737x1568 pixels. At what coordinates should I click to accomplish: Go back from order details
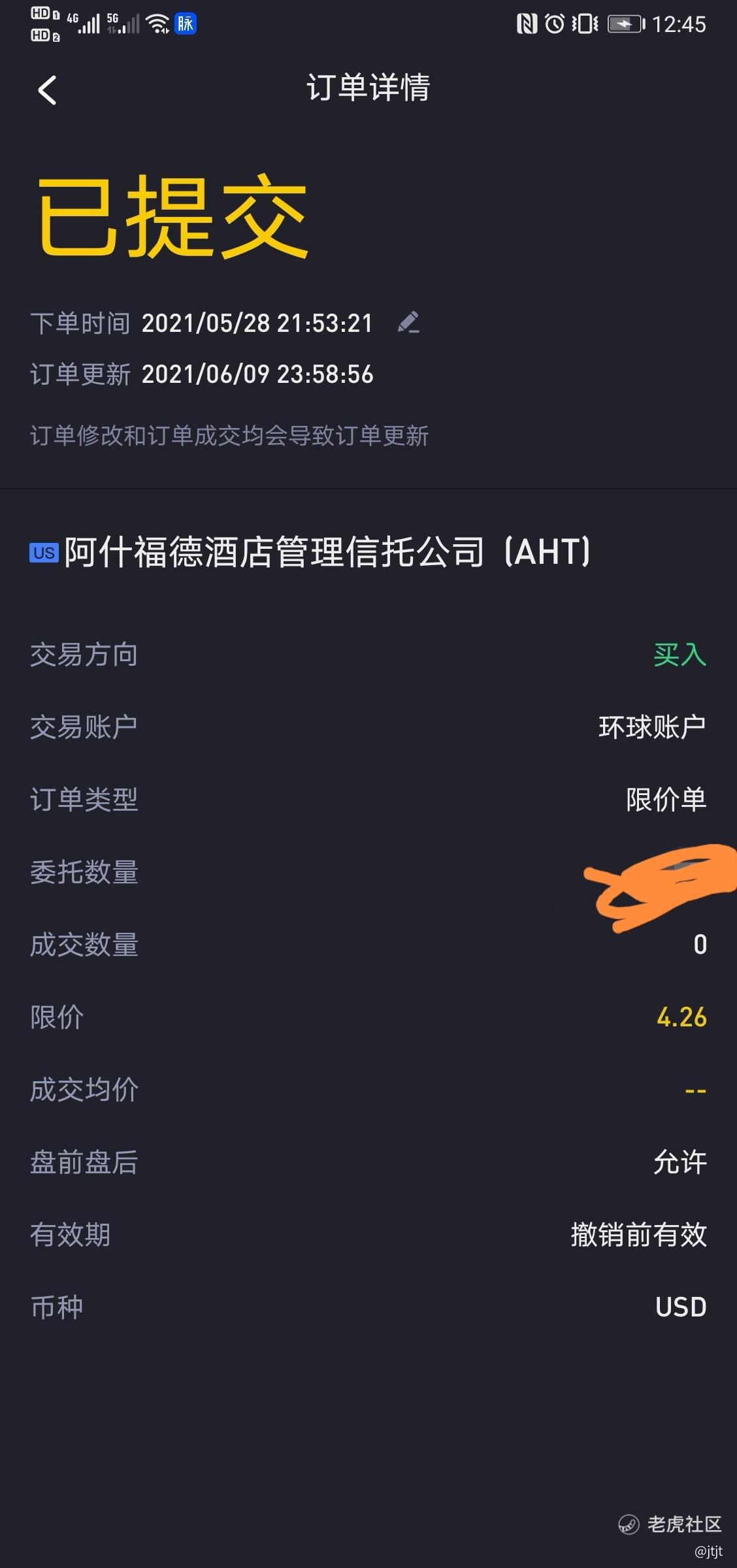click(x=47, y=90)
